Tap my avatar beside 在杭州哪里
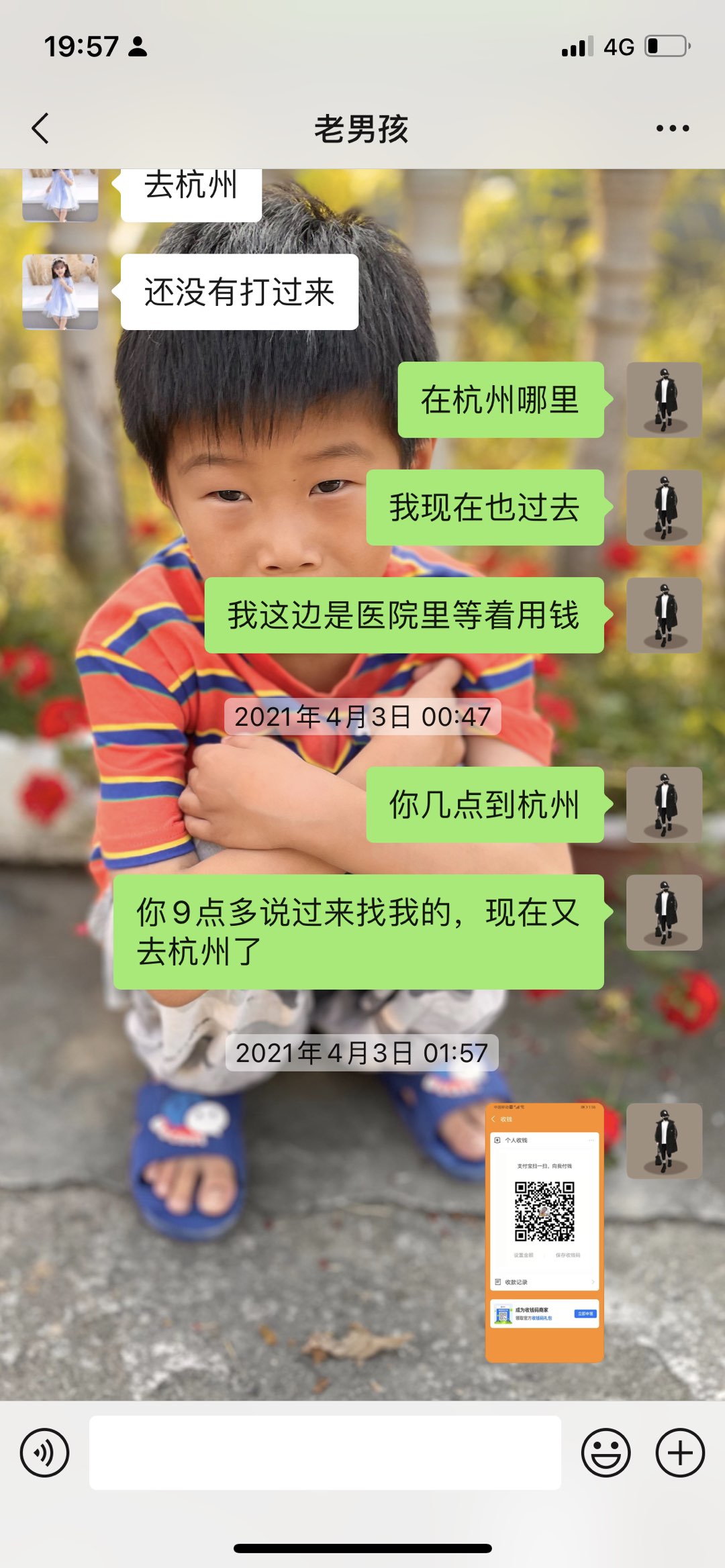The width and height of the screenshot is (725, 1568). pyautogui.click(x=664, y=400)
